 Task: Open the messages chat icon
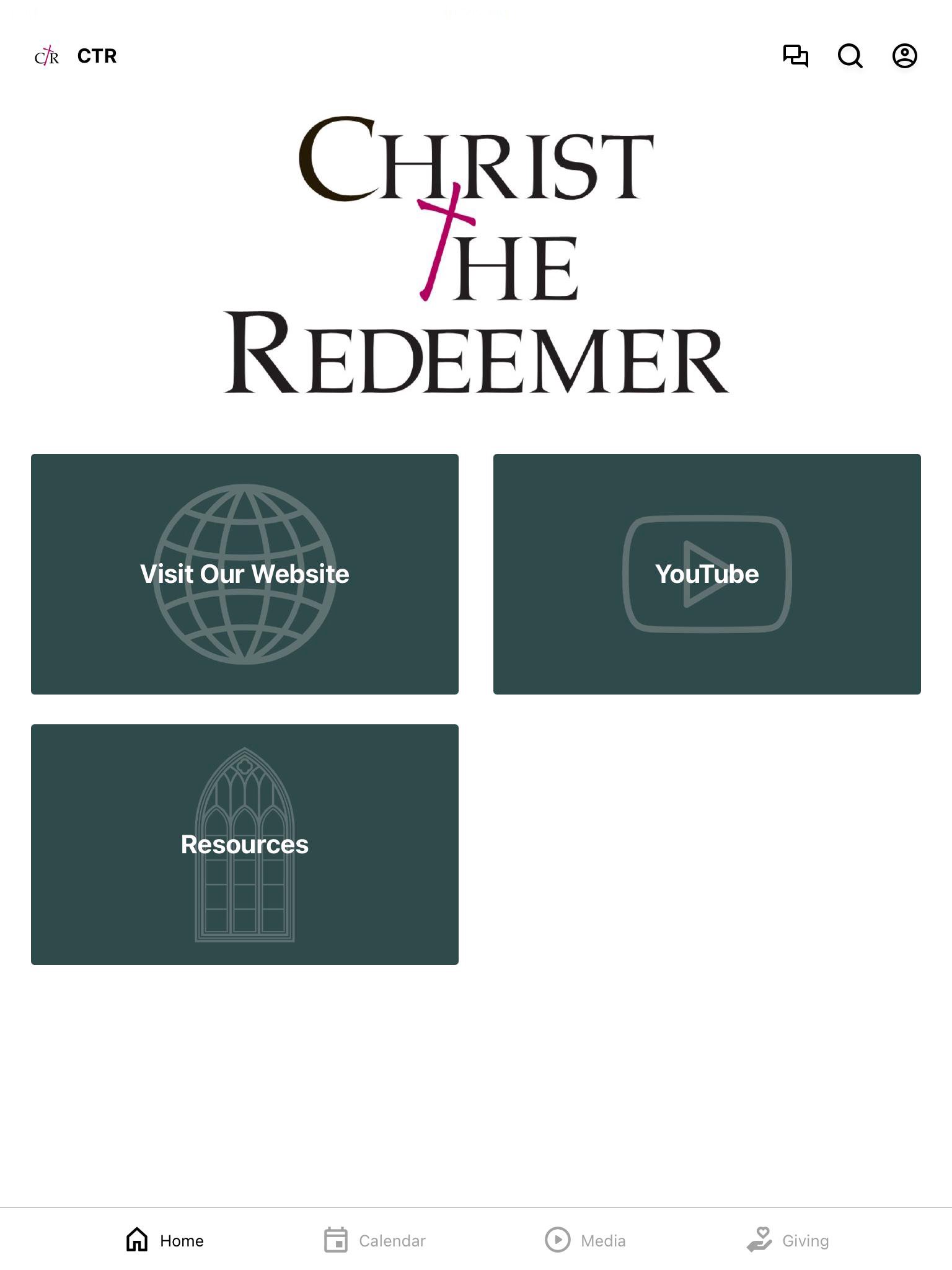(x=795, y=56)
